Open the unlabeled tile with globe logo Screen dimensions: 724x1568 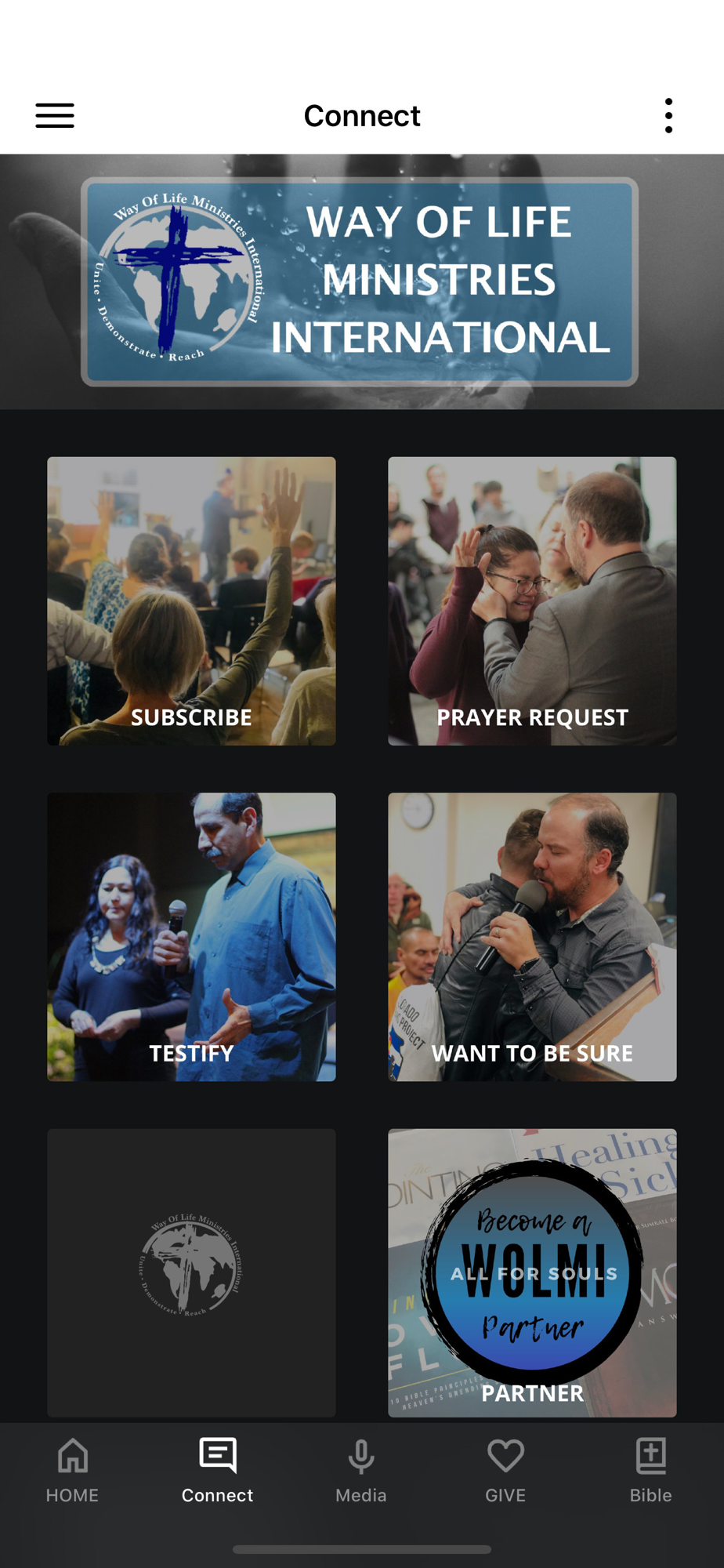(191, 1272)
